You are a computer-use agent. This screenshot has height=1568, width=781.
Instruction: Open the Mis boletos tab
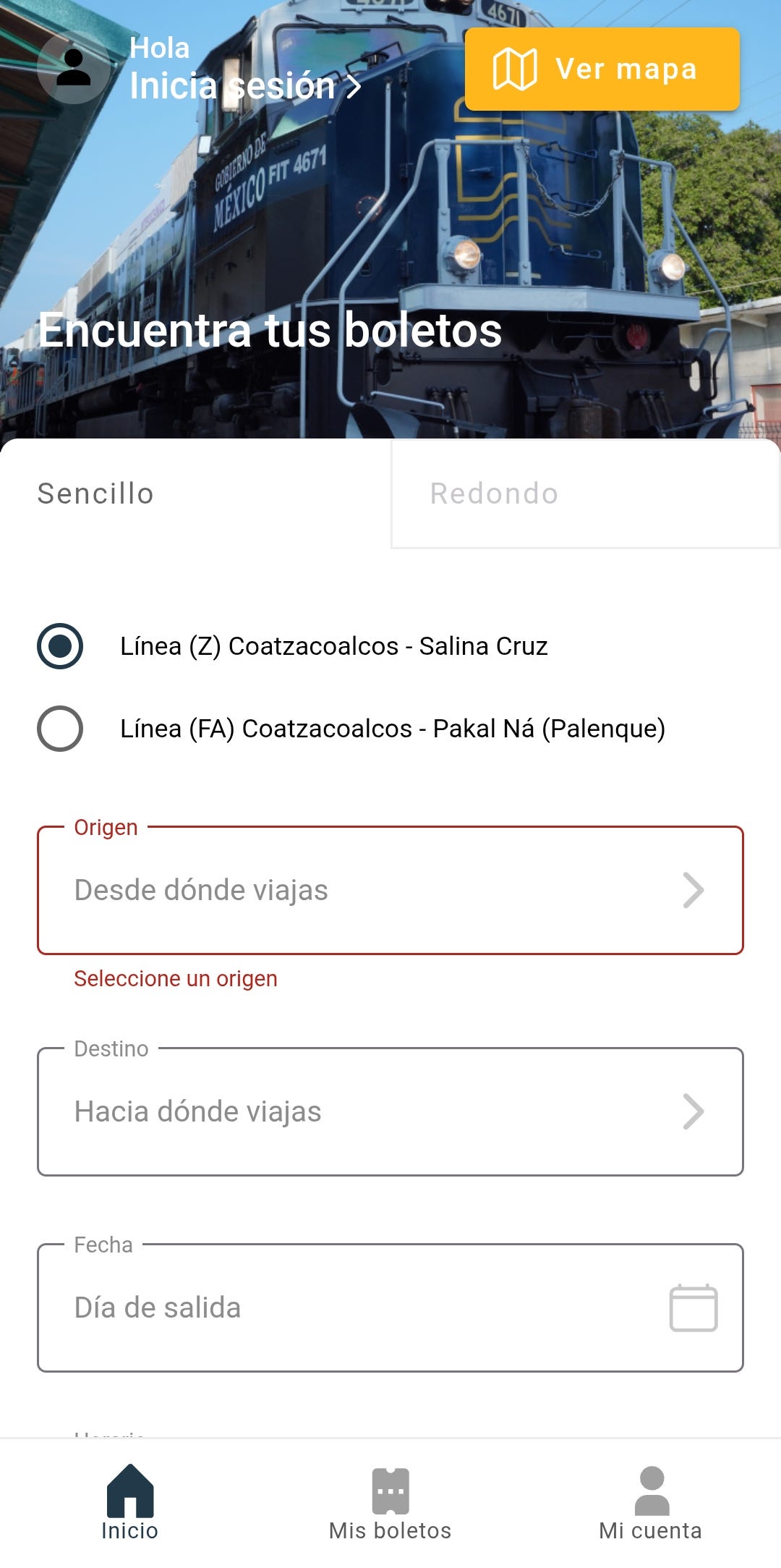390,1502
